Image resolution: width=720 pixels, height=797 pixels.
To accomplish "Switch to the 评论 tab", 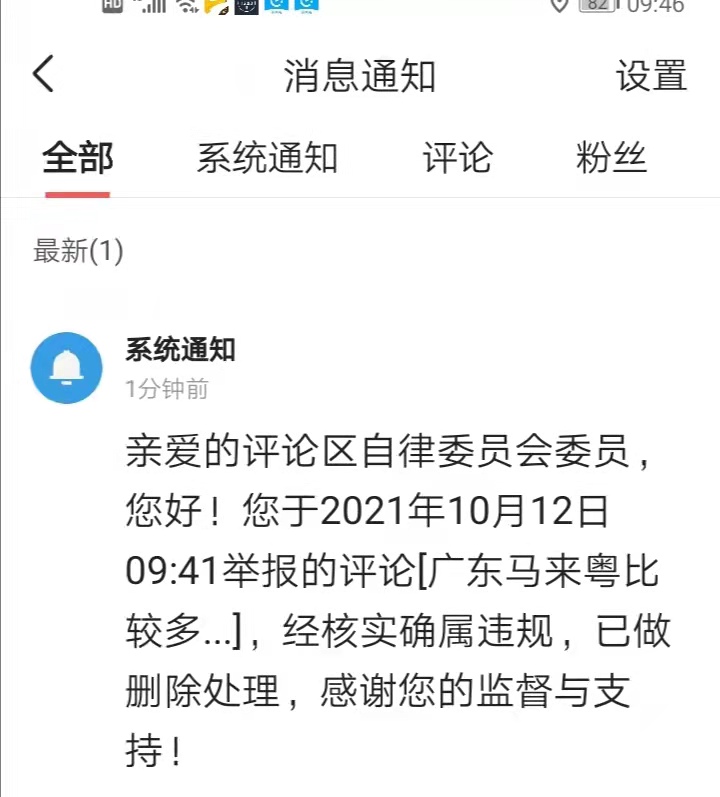I will point(458,158).
